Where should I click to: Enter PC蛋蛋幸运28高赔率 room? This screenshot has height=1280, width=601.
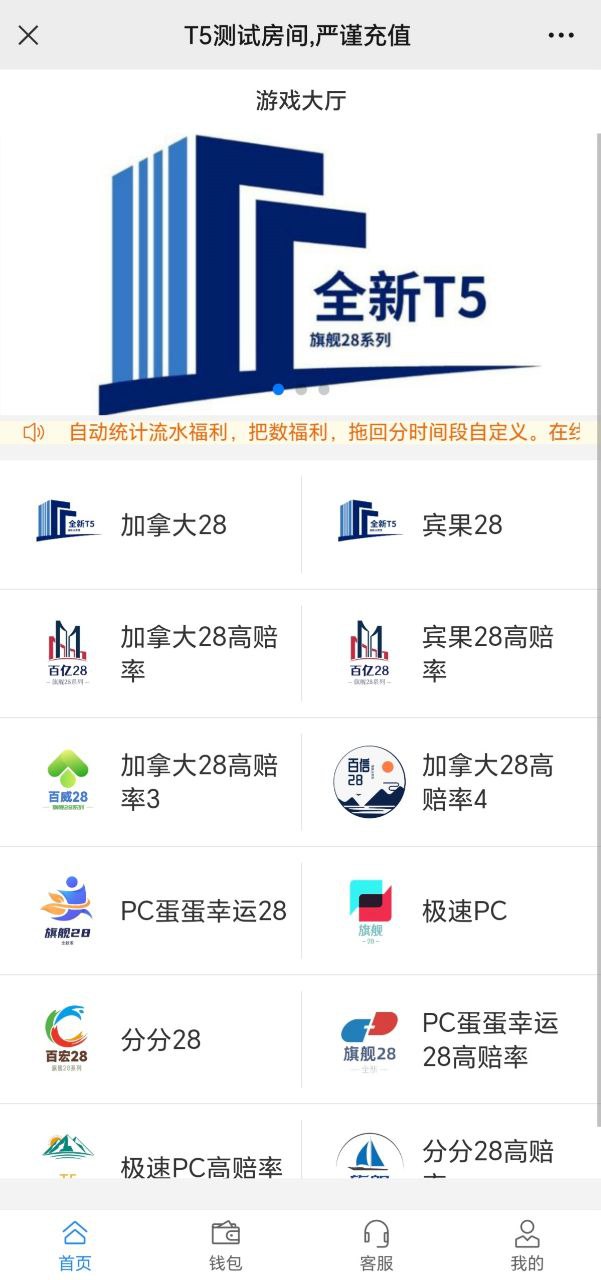click(451, 1039)
